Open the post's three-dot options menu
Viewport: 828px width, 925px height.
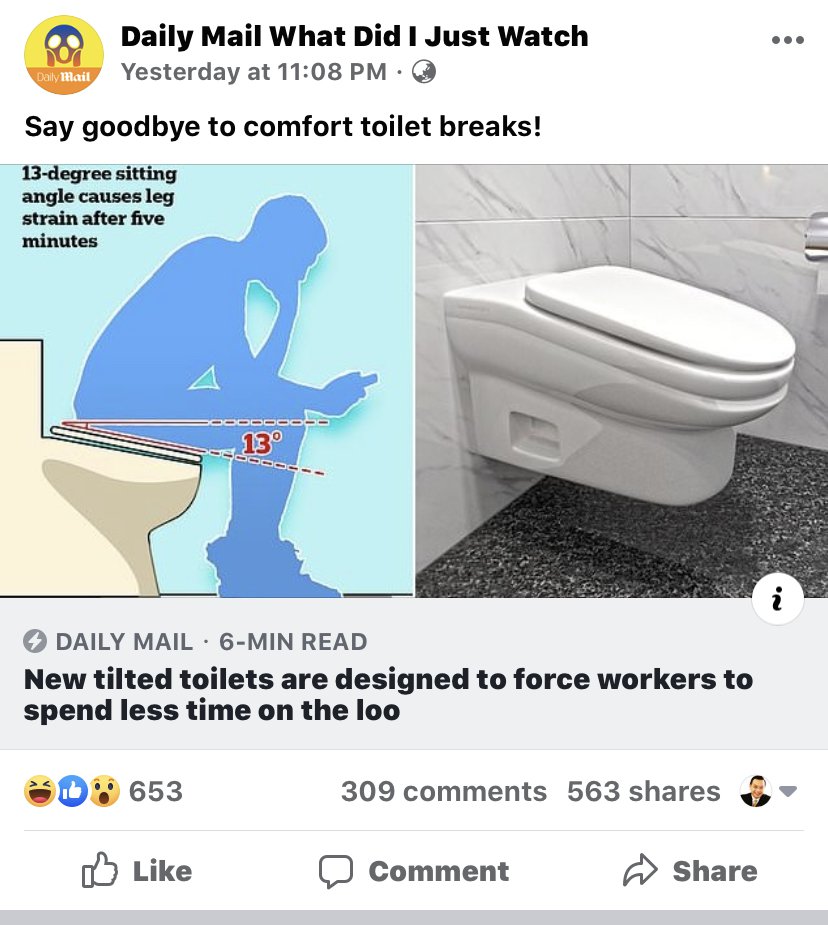coord(787,41)
